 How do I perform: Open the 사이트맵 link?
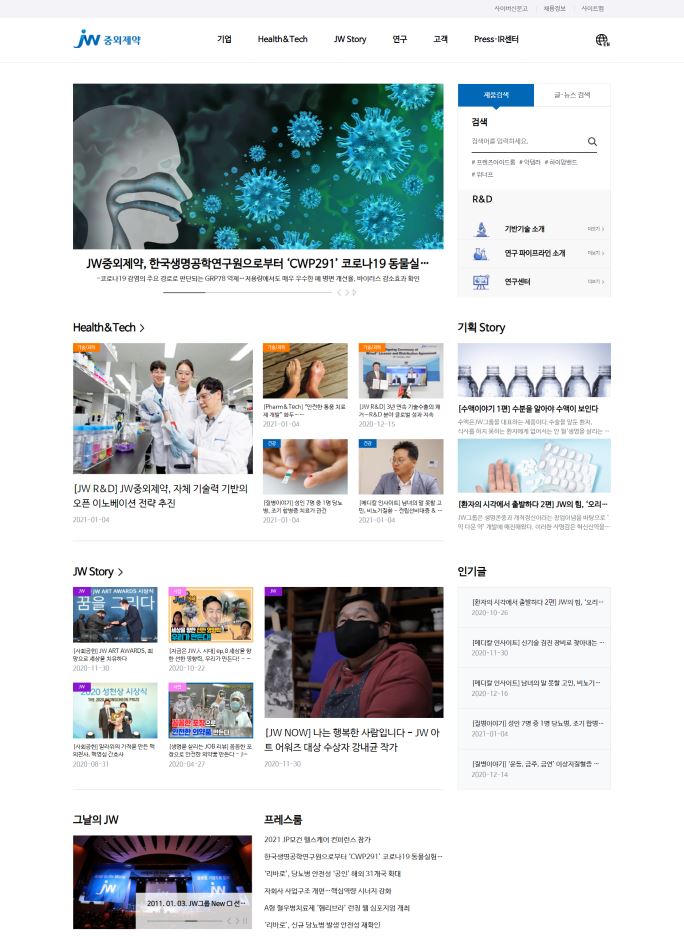[x=593, y=8]
